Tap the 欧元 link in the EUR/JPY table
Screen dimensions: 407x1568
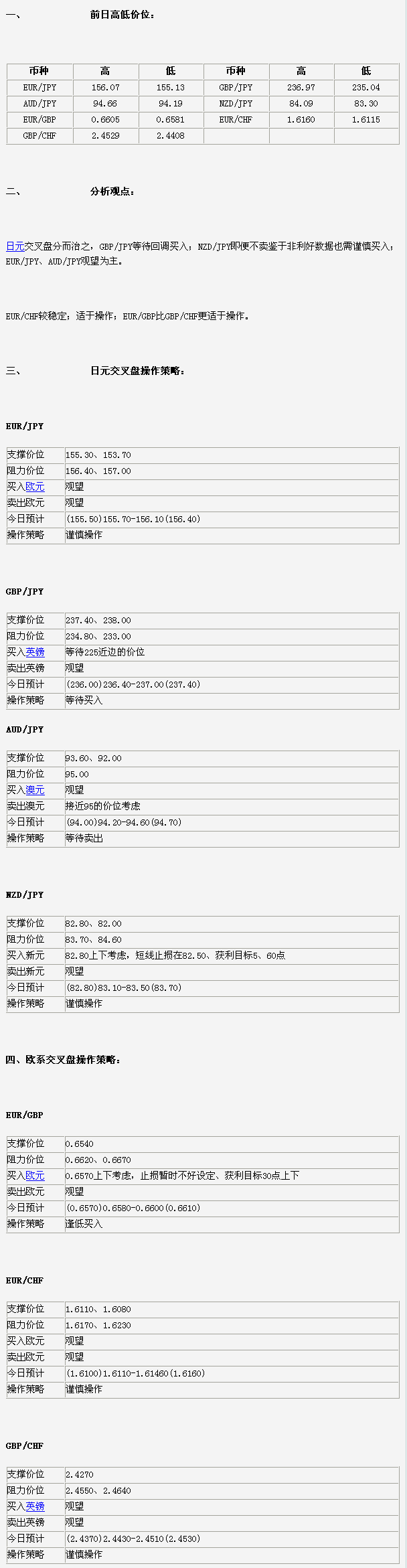(x=35, y=487)
